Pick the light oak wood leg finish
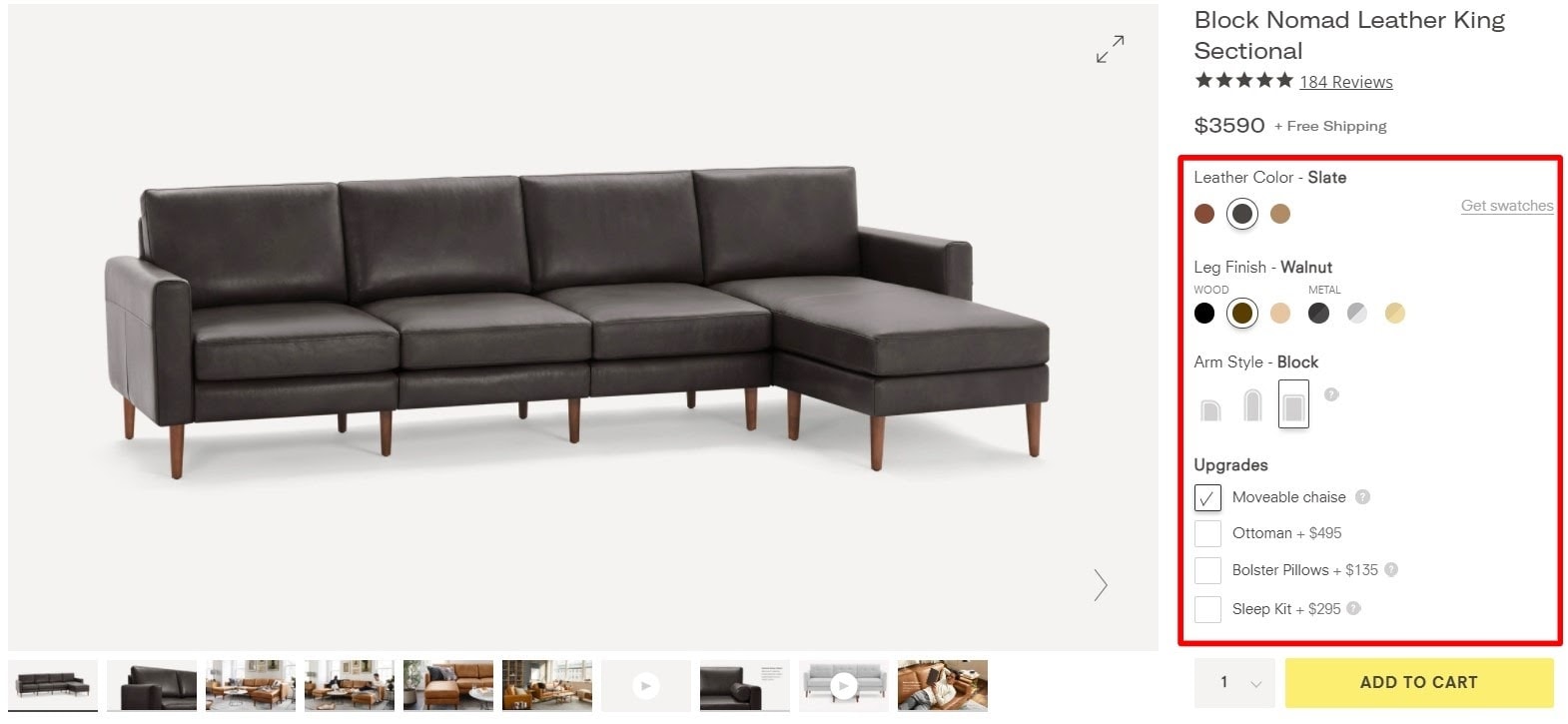Viewport: 1568px width, 724px height. tap(1280, 314)
